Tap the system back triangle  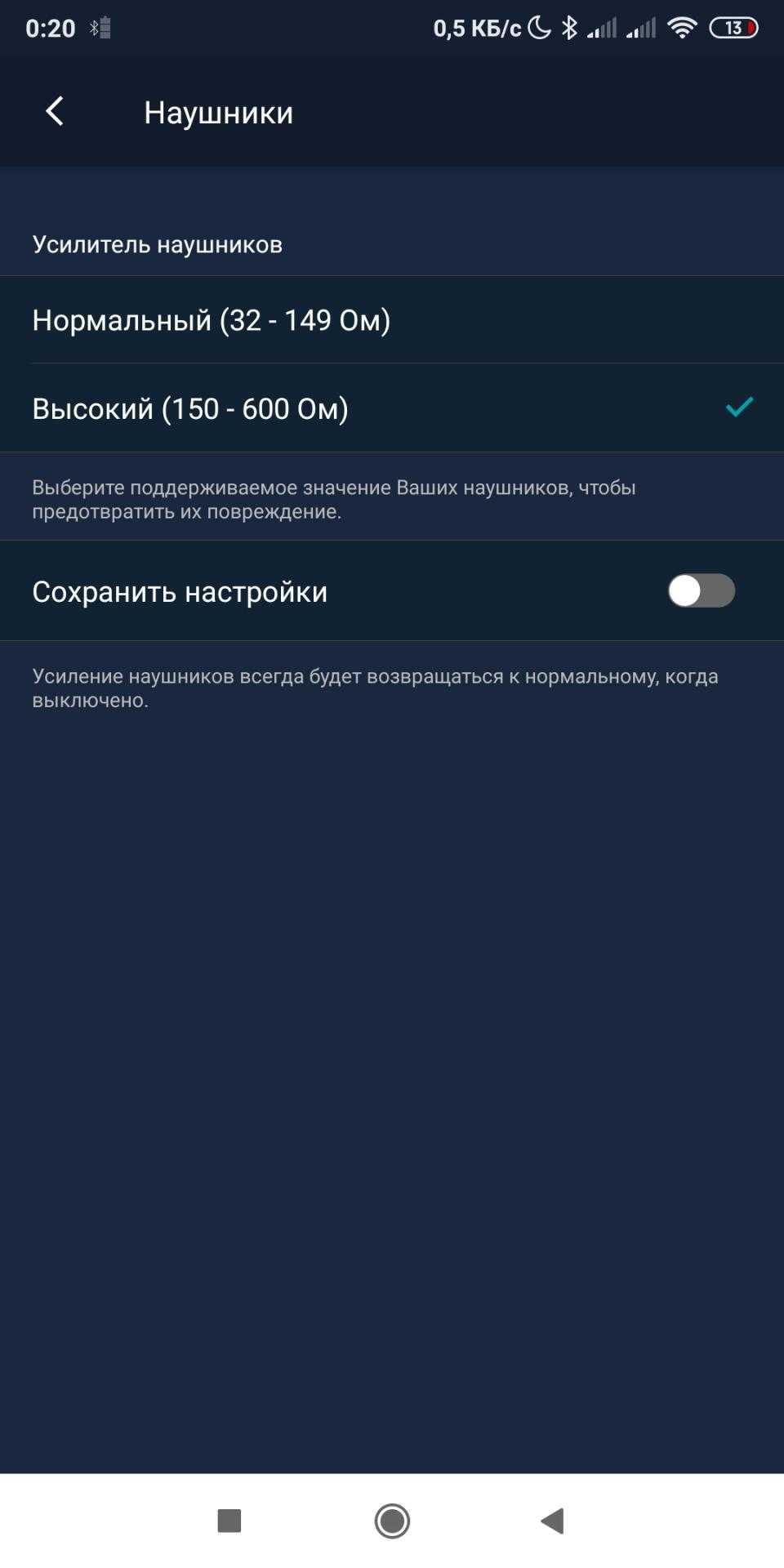[x=553, y=1521]
